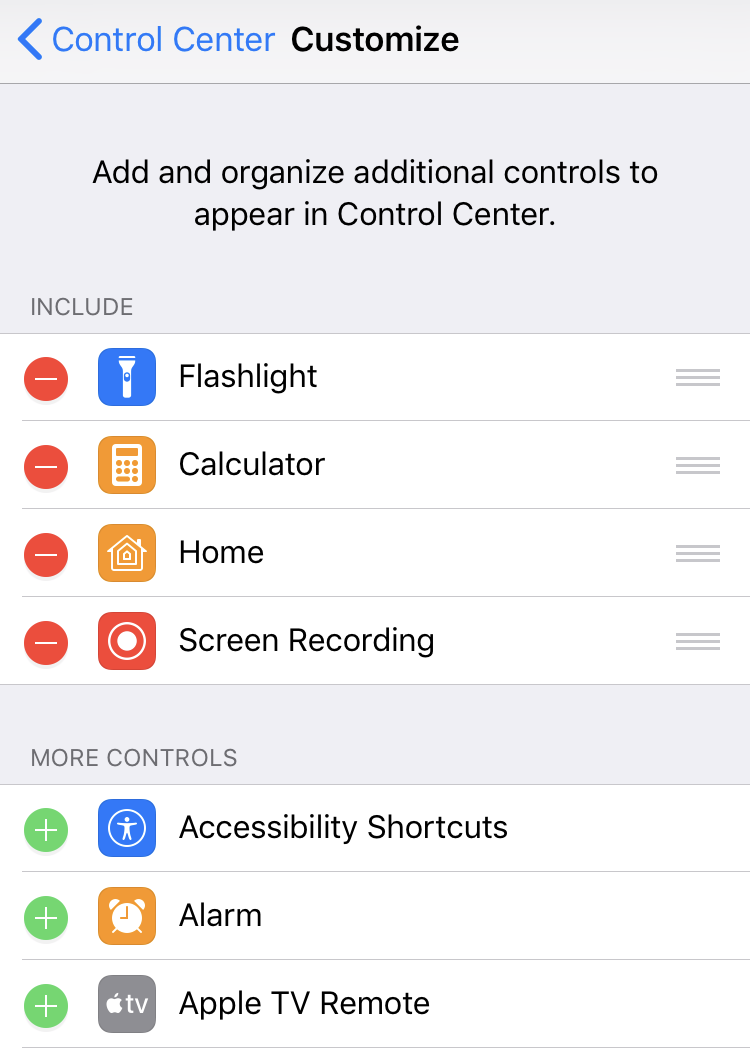Tap the Screen Recording icon
The height and width of the screenshot is (1049, 750).
(127, 641)
